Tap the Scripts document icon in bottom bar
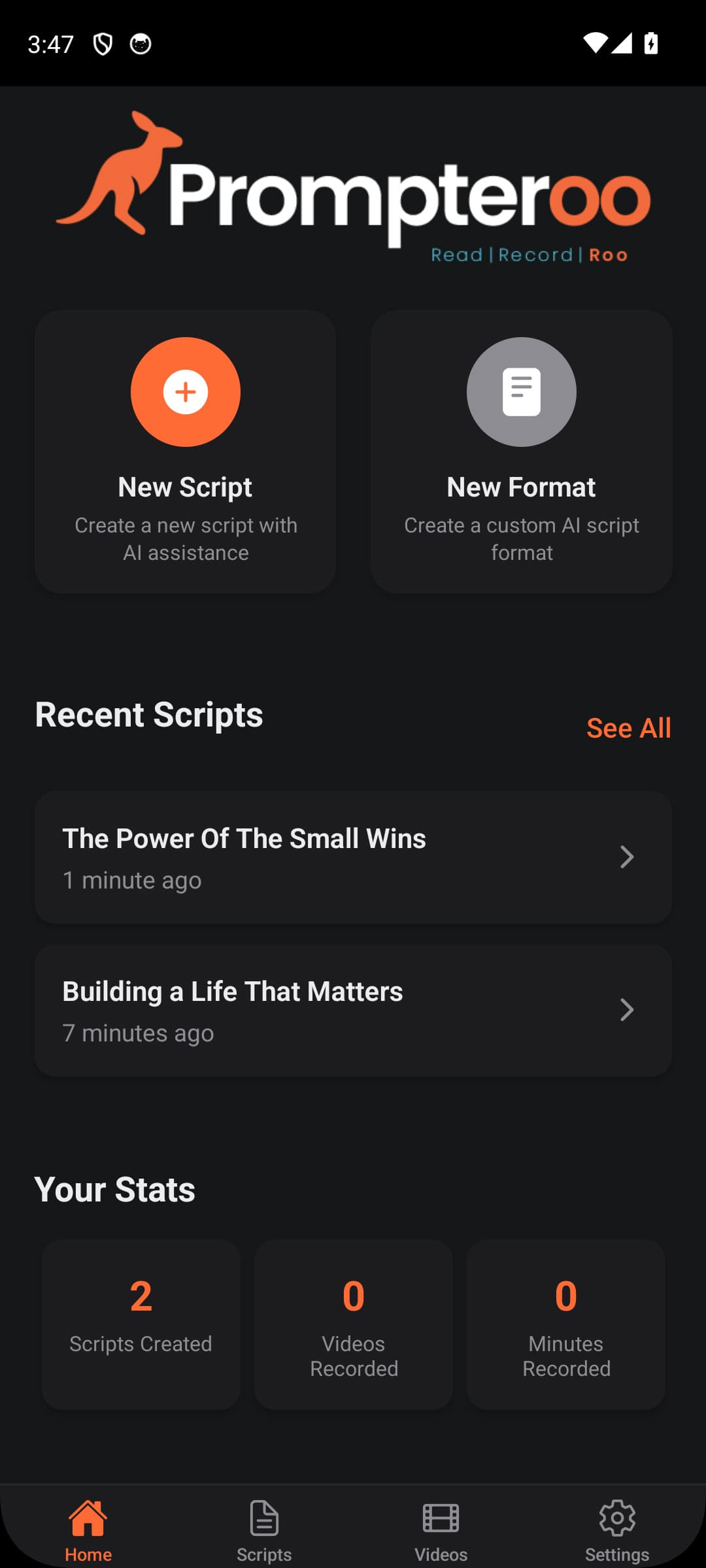The height and width of the screenshot is (1568, 706). tap(264, 1519)
